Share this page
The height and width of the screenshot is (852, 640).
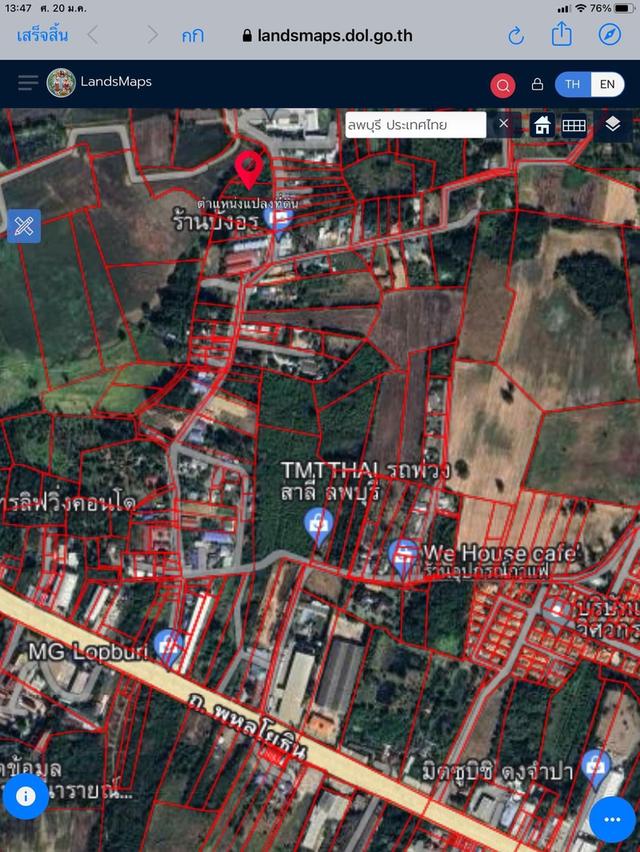(x=562, y=35)
